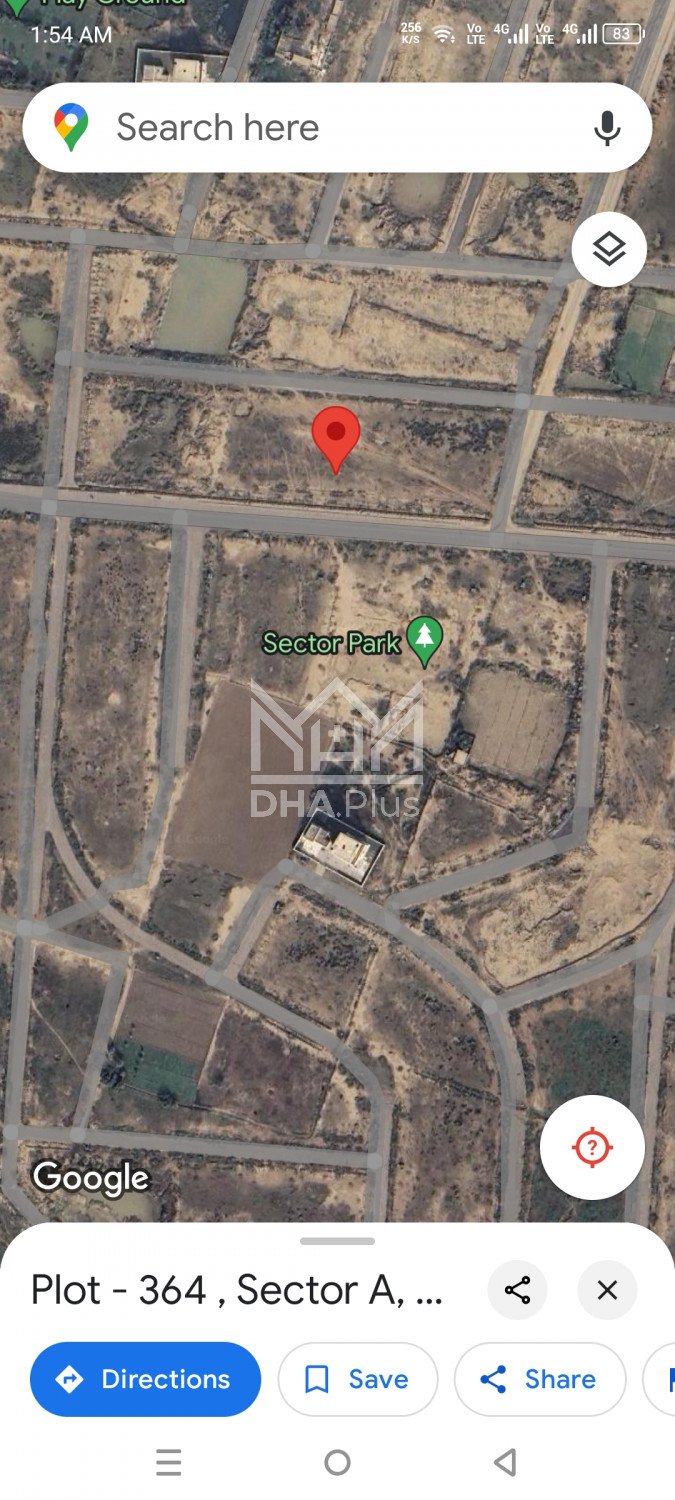Screen dimensions: 675x1500
Task: Open the map layers selector
Action: (609, 250)
